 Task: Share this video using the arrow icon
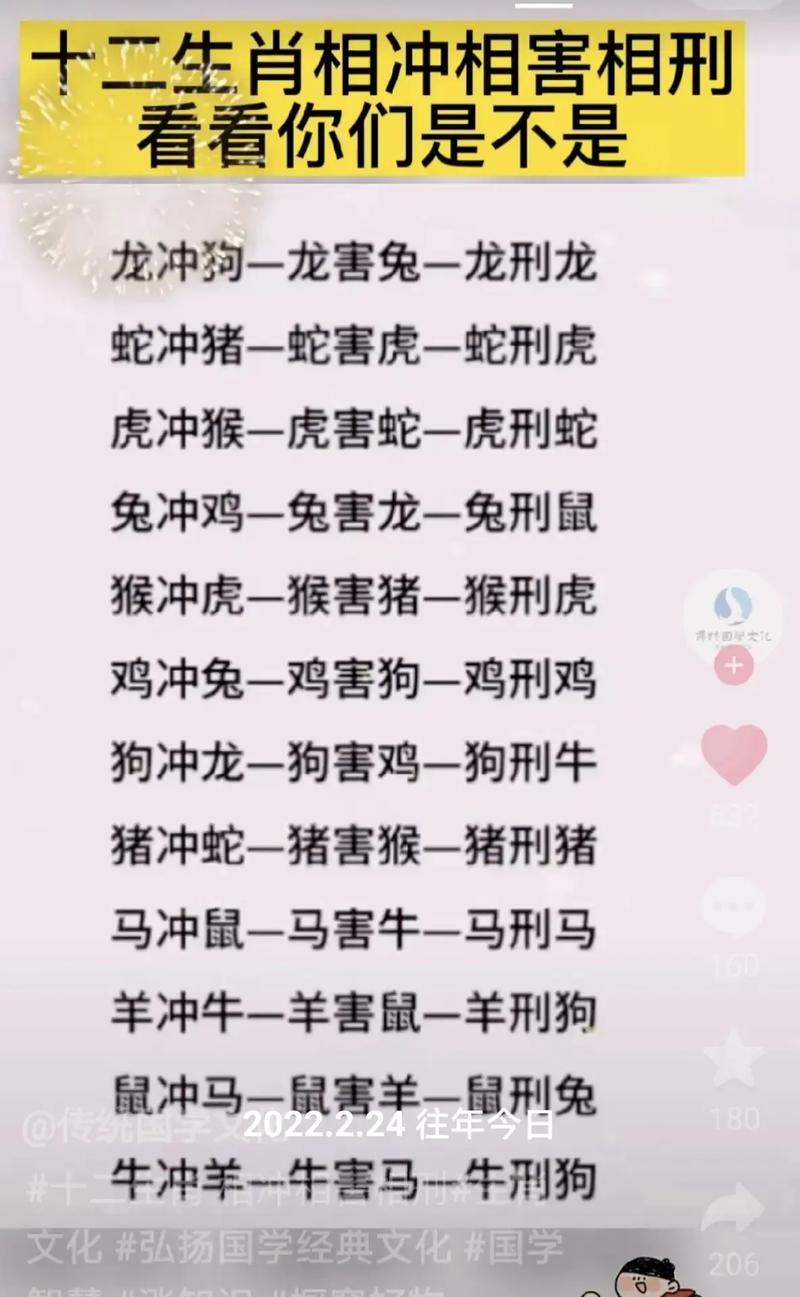(733, 1208)
